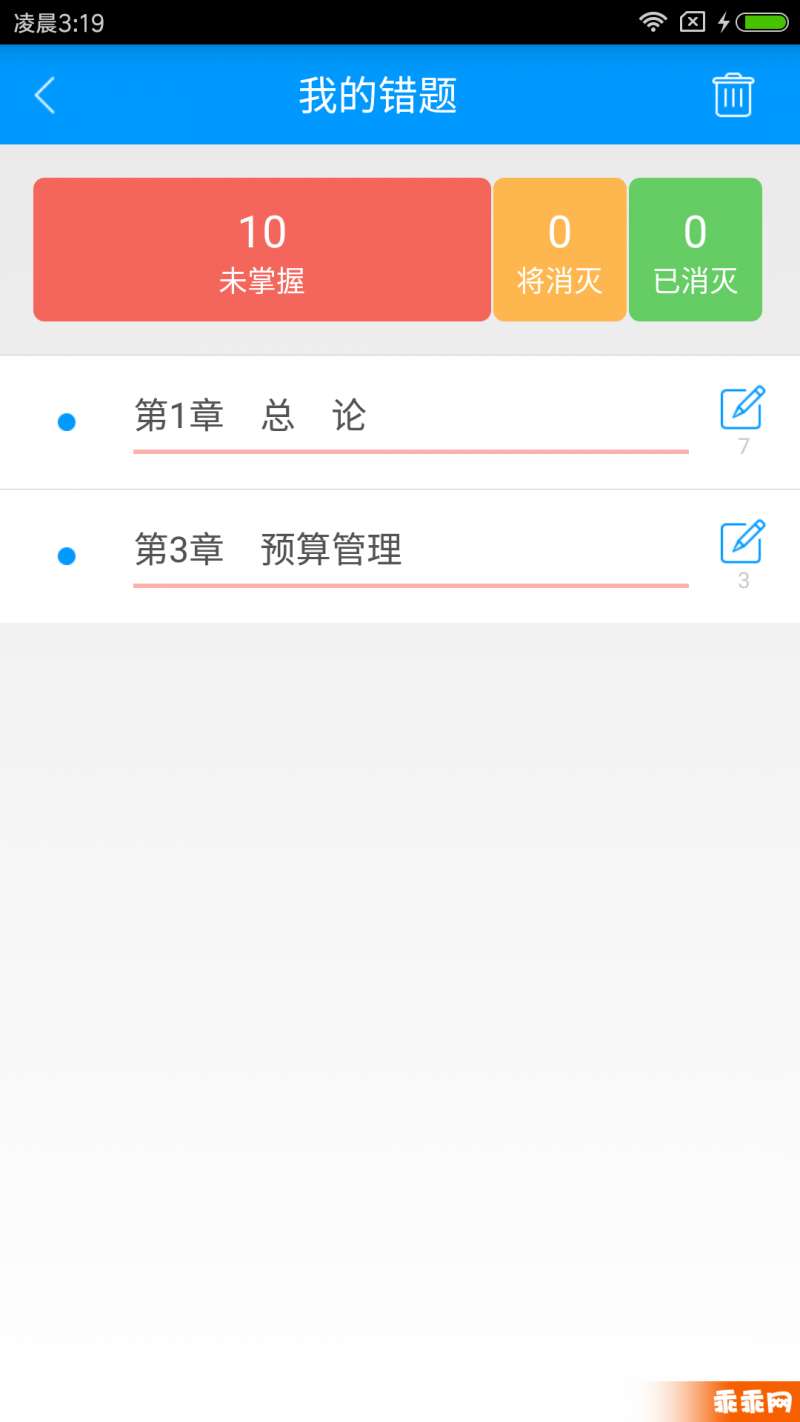Open the 第3章 预算管理 chapter row
The width and height of the screenshot is (800, 1422).
pos(400,556)
